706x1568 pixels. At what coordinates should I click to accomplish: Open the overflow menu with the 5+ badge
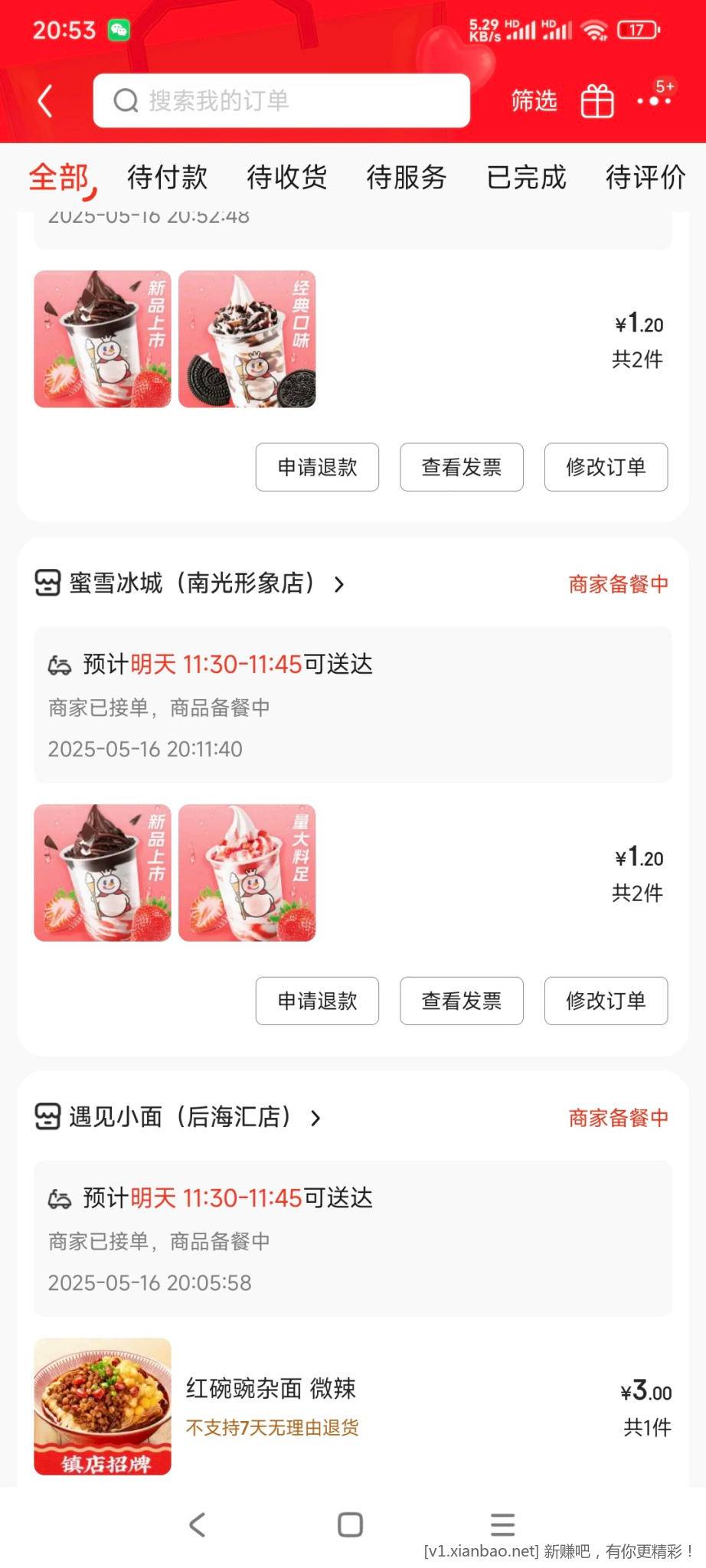point(655,100)
